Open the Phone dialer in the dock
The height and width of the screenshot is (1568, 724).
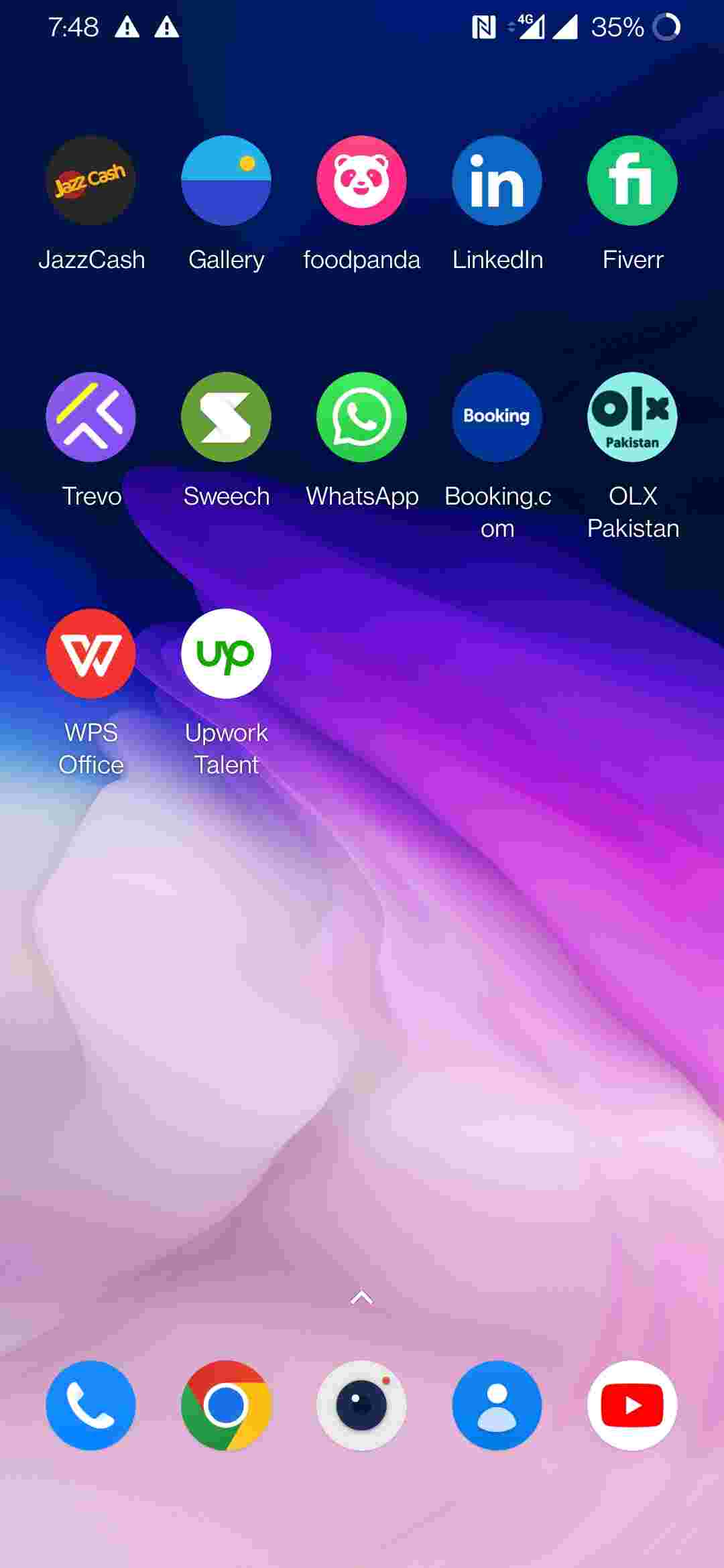pos(90,1405)
